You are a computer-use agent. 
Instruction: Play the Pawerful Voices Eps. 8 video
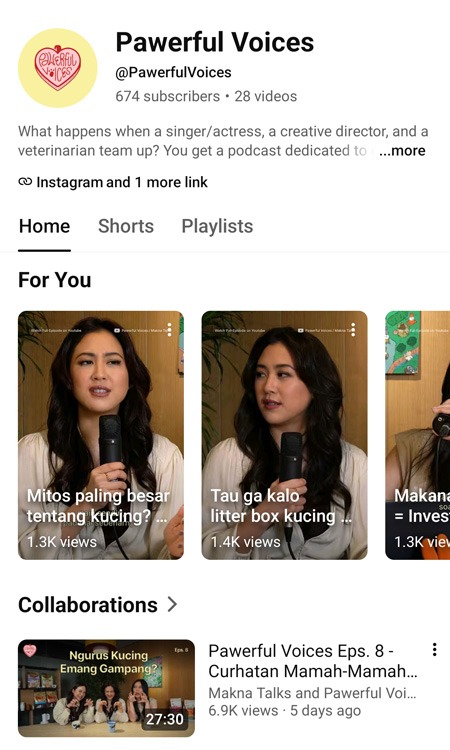click(107, 688)
